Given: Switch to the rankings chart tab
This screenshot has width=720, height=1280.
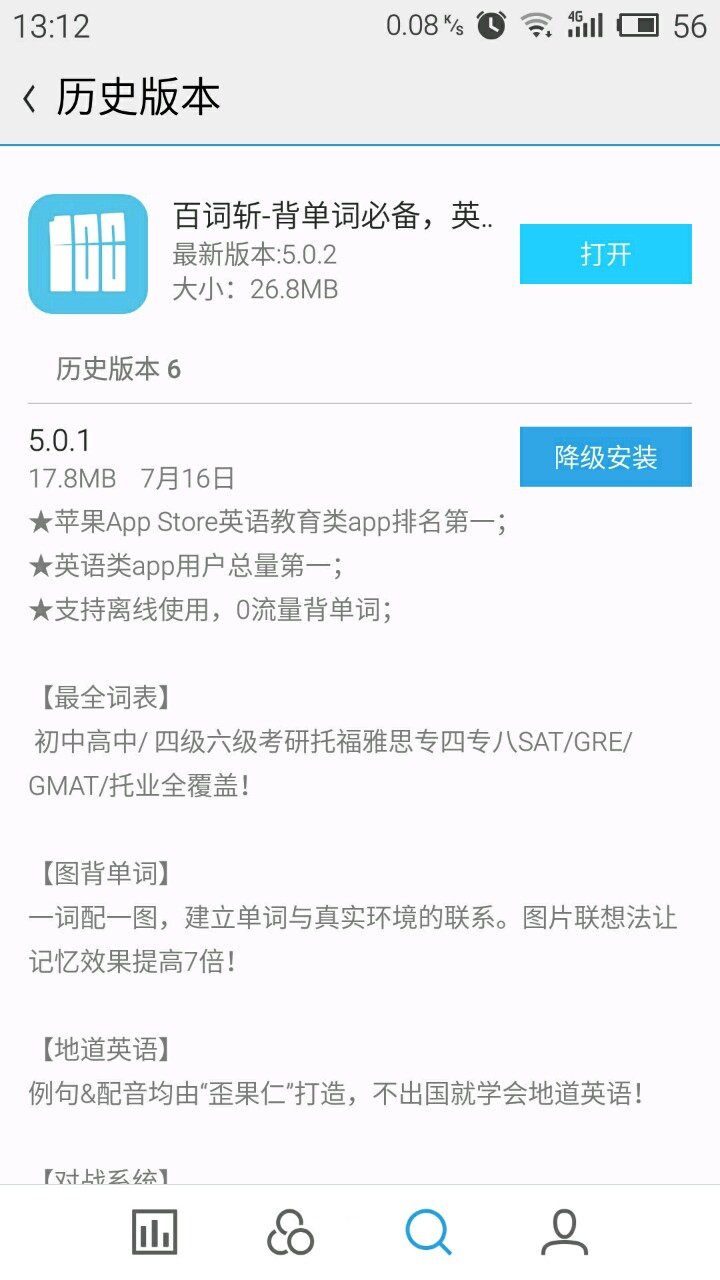Looking at the screenshot, I should [x=155, y=1232].
